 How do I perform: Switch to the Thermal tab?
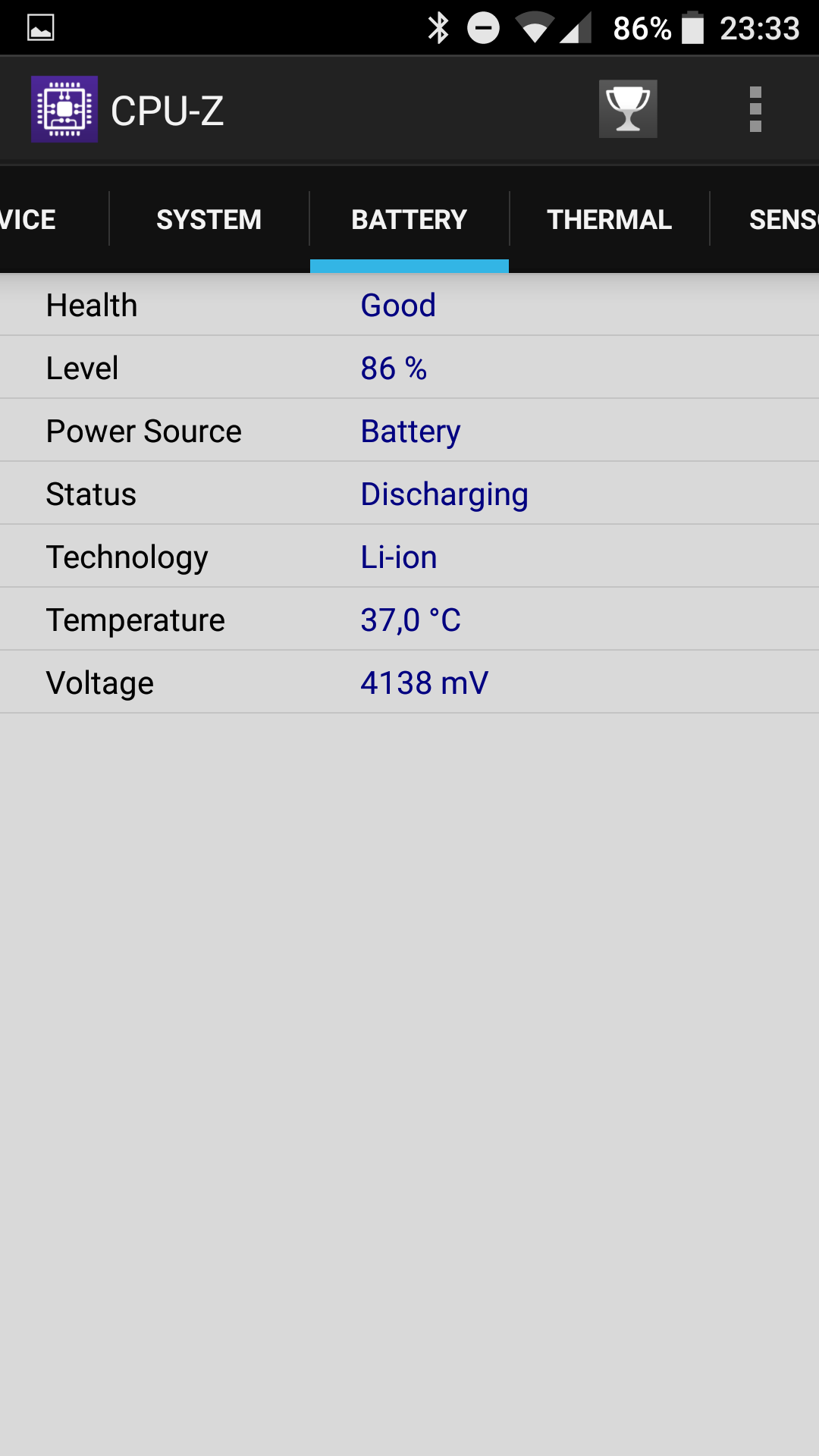[610, 220]
